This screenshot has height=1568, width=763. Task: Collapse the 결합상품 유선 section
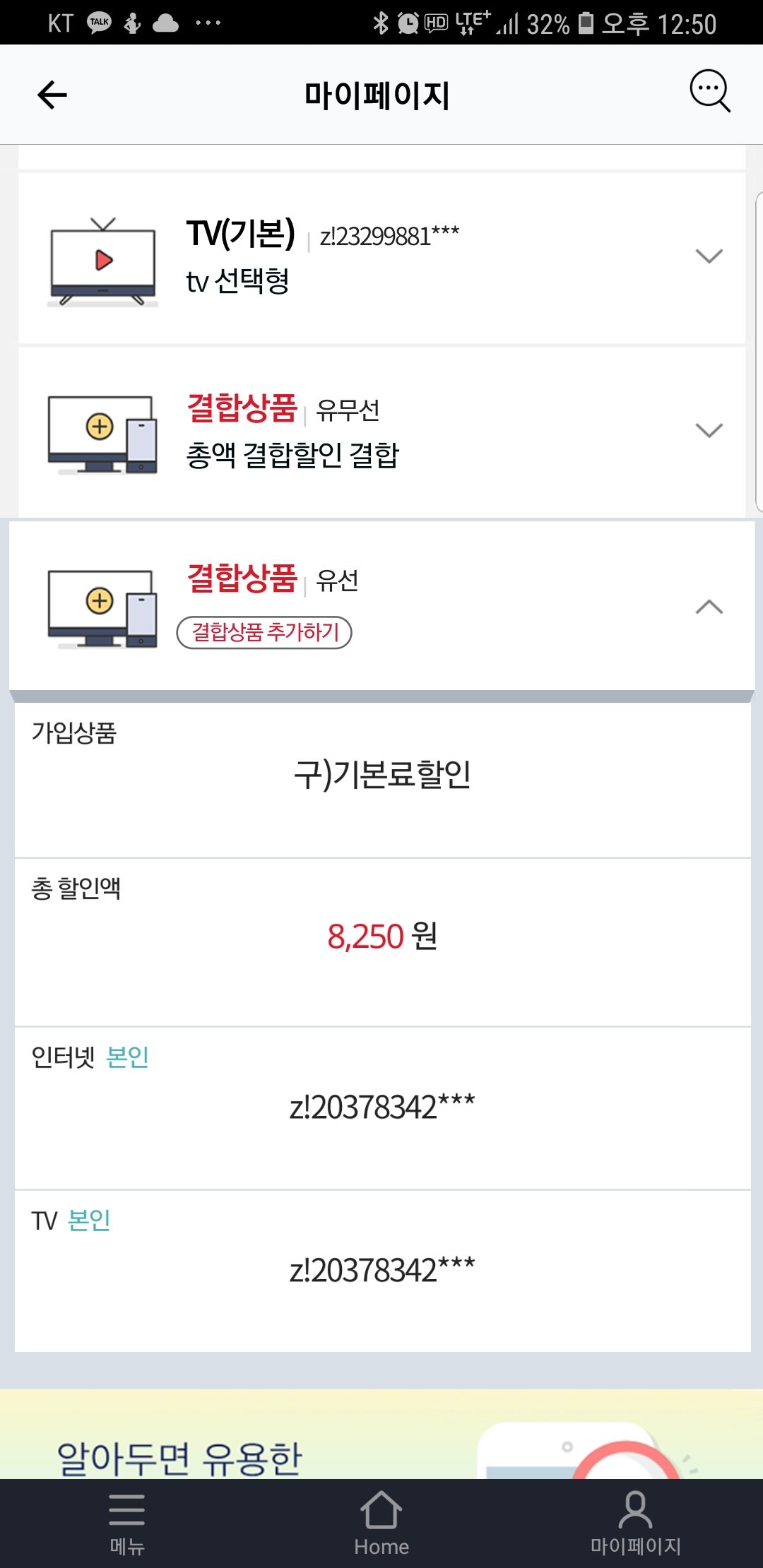tap(709, 607)
